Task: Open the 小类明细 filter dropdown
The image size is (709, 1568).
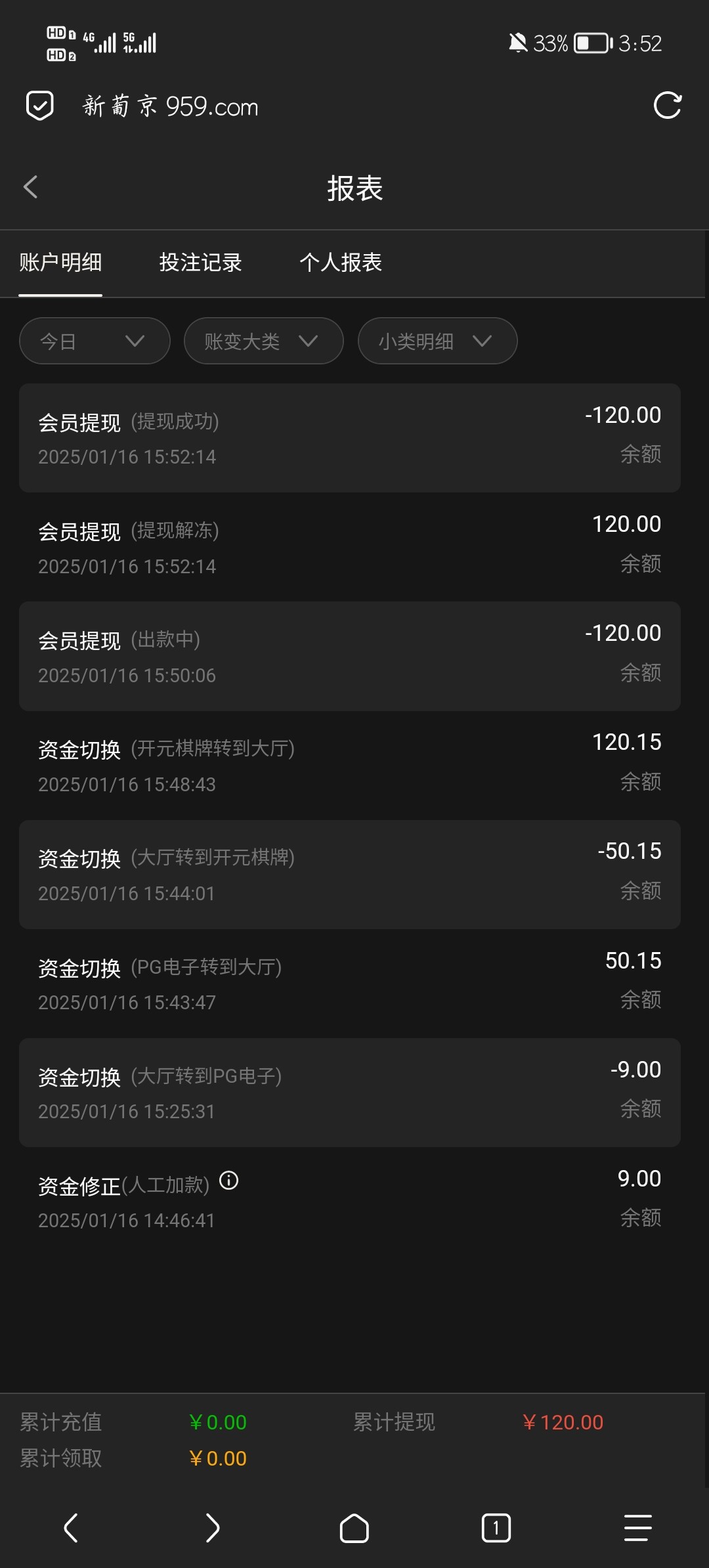Action: point(437,341)
